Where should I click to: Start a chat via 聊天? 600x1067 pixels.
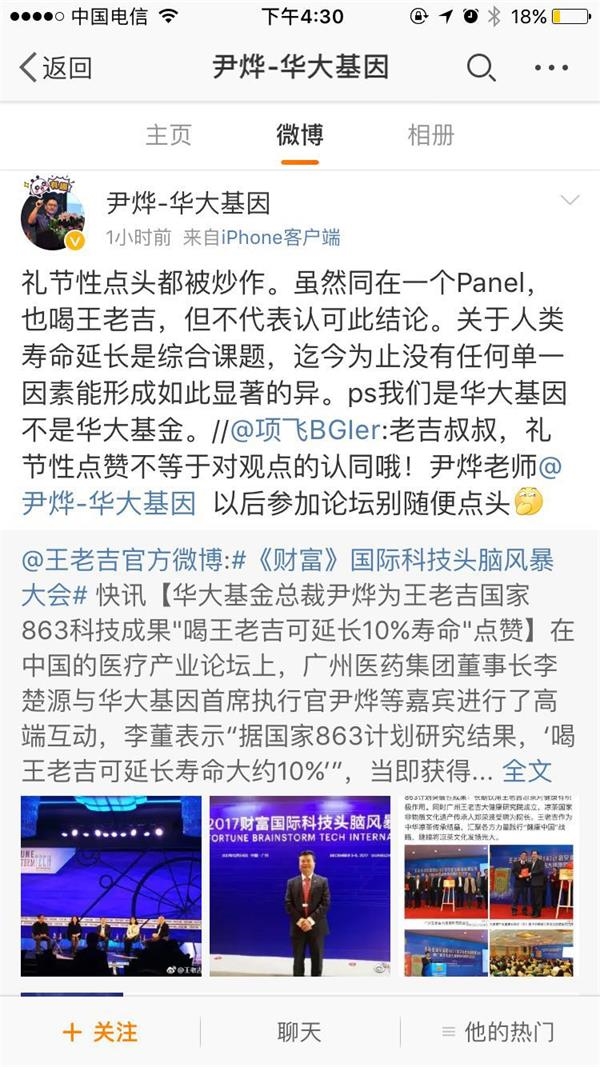tap(299, 1031)
